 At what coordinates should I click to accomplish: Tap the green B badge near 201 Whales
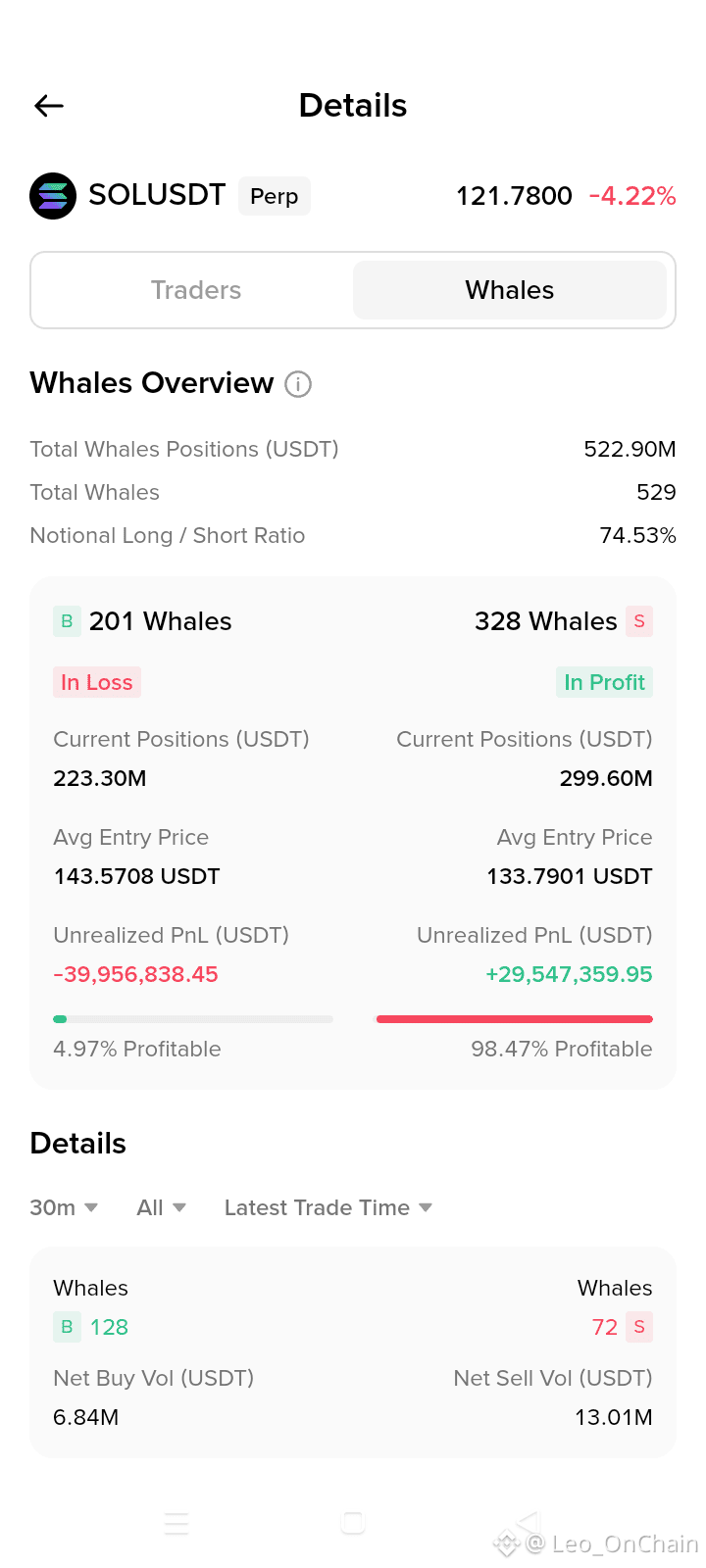(x=66, y=620)
